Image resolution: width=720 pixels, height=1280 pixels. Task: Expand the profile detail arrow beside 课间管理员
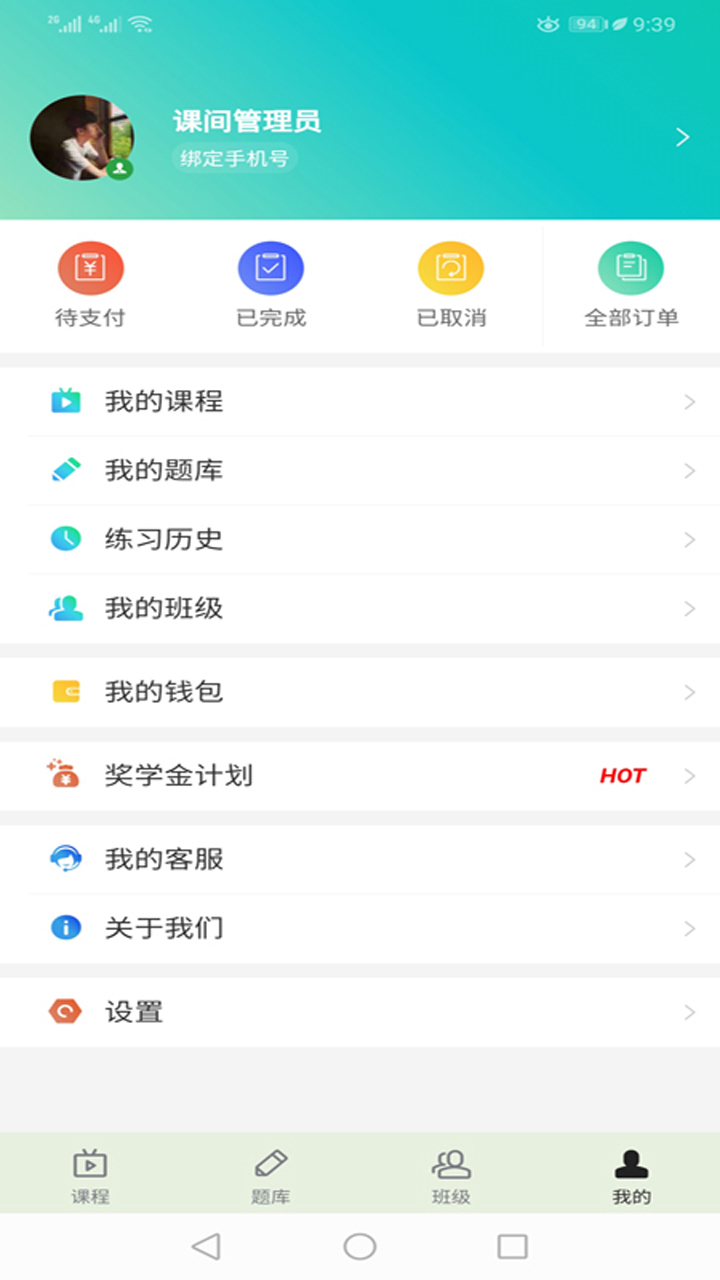(683, 137)
